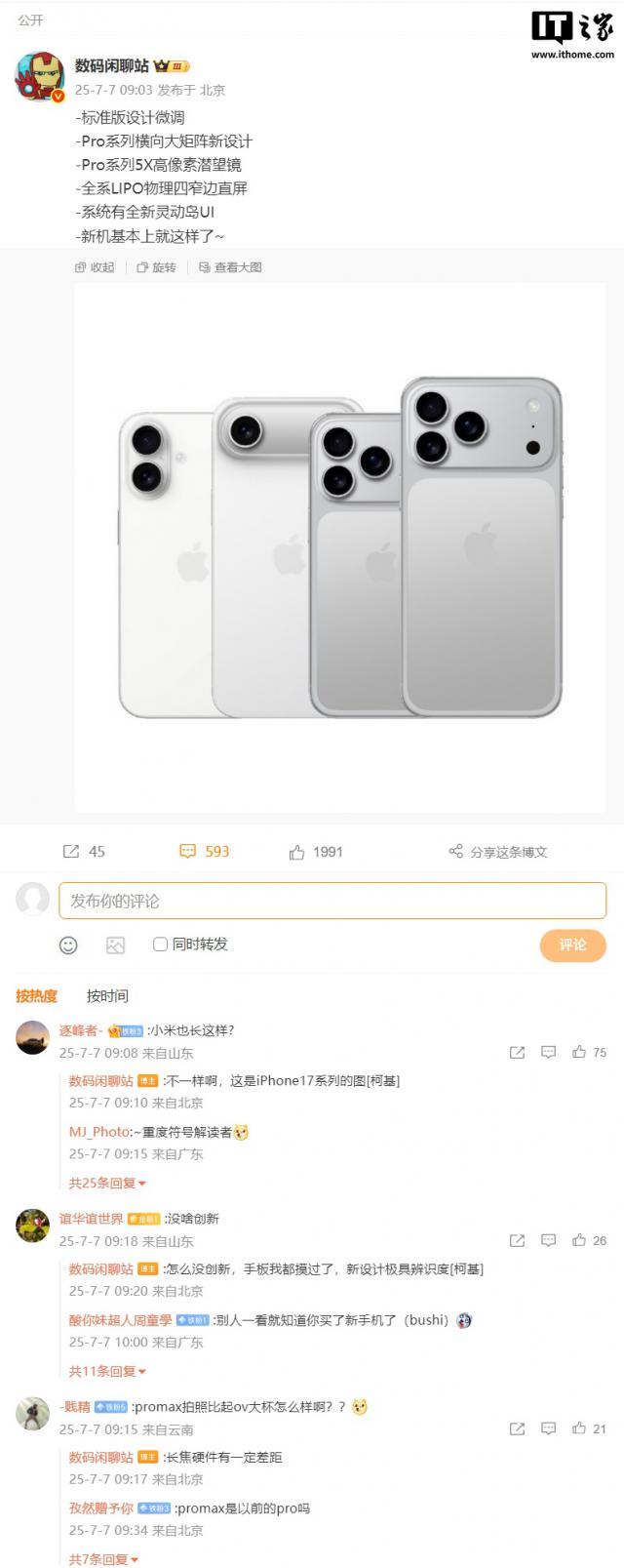Check the 同时转发 checkbox
The width and height of the screenshot is (624, 1568).
click(161, 945)
